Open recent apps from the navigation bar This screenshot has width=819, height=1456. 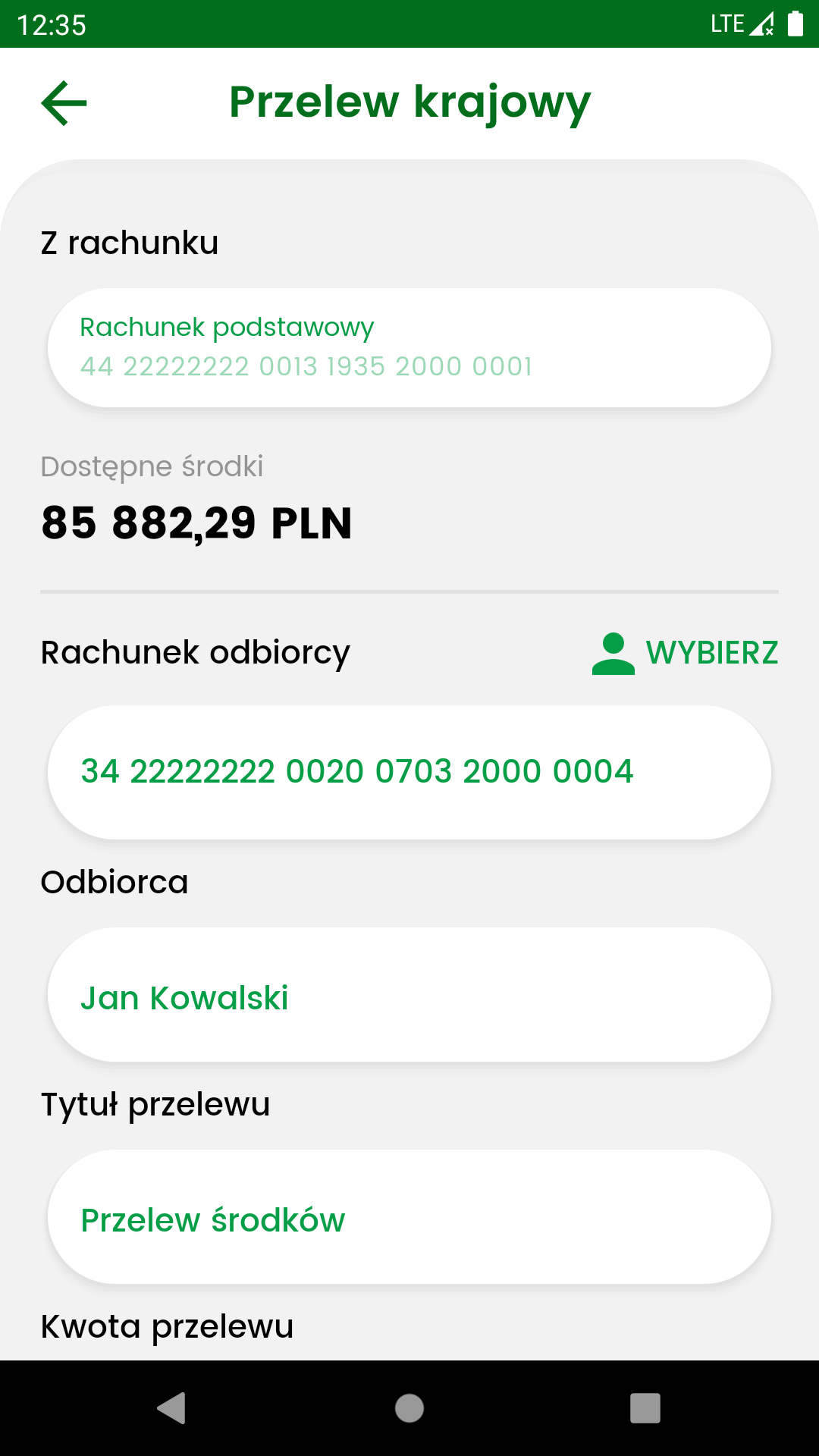[x=645, y=1408]
